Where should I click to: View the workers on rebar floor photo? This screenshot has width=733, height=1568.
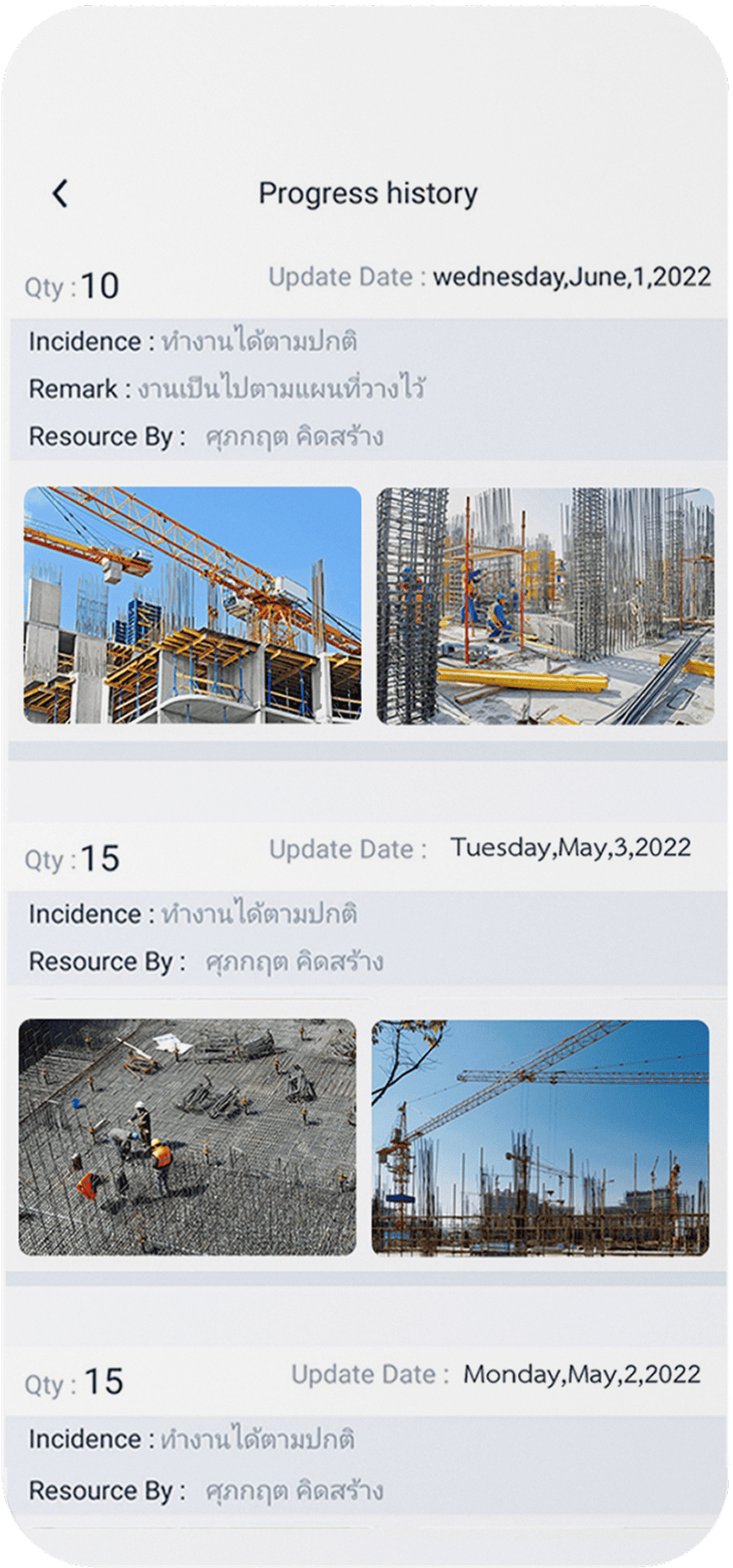point(187,1137)
